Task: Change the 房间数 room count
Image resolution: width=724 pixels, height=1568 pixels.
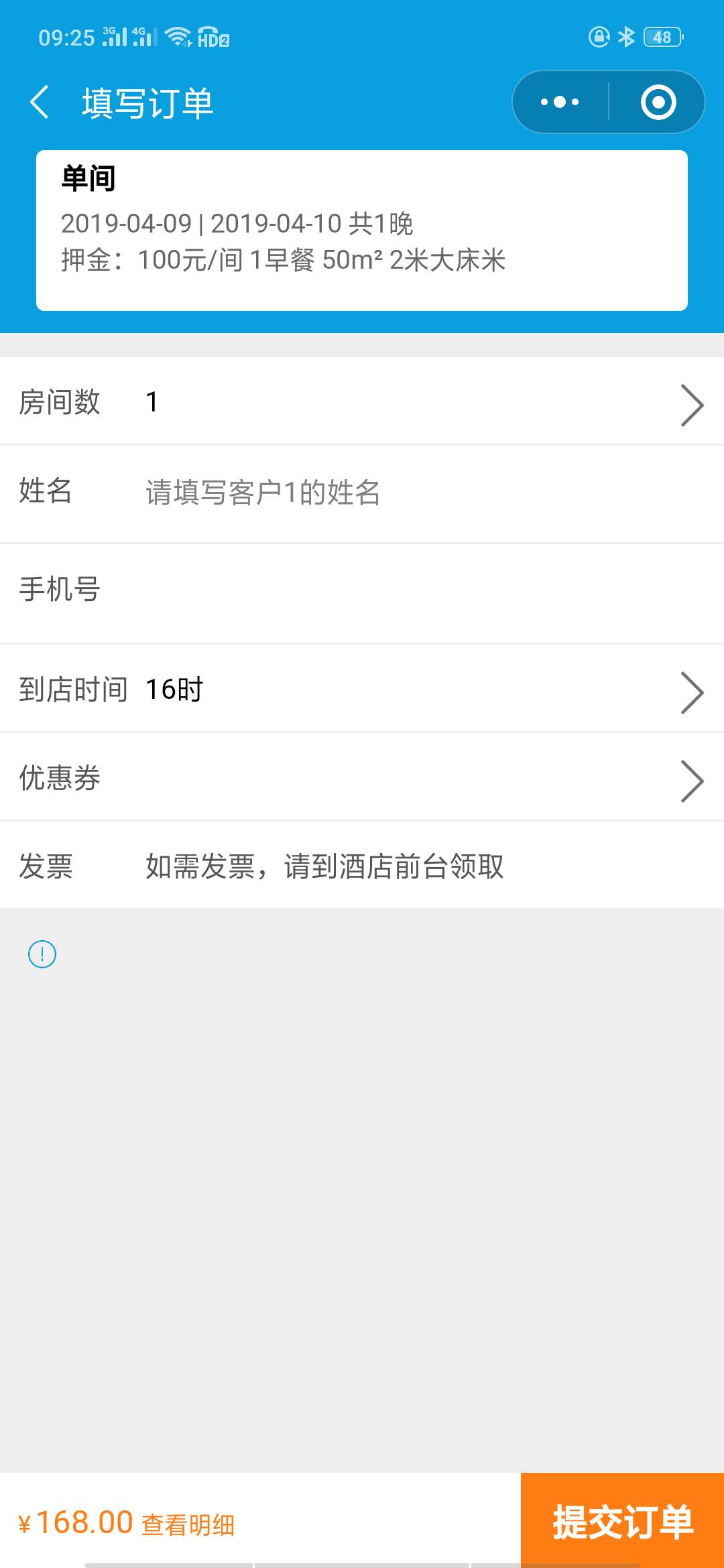Action: coord(362,402)
